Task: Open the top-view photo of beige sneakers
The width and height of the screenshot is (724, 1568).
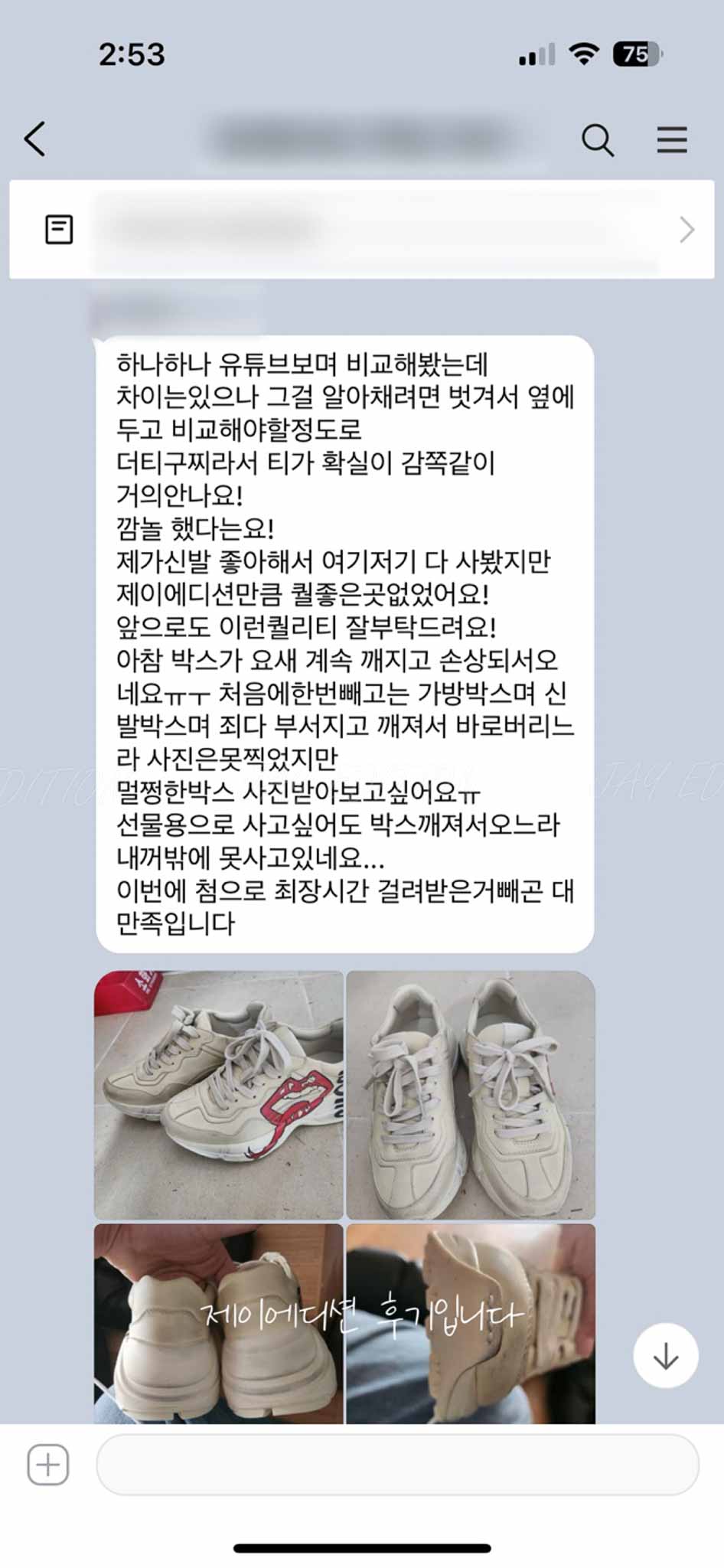Action: pyautogui.click(x=470, y=1094)
